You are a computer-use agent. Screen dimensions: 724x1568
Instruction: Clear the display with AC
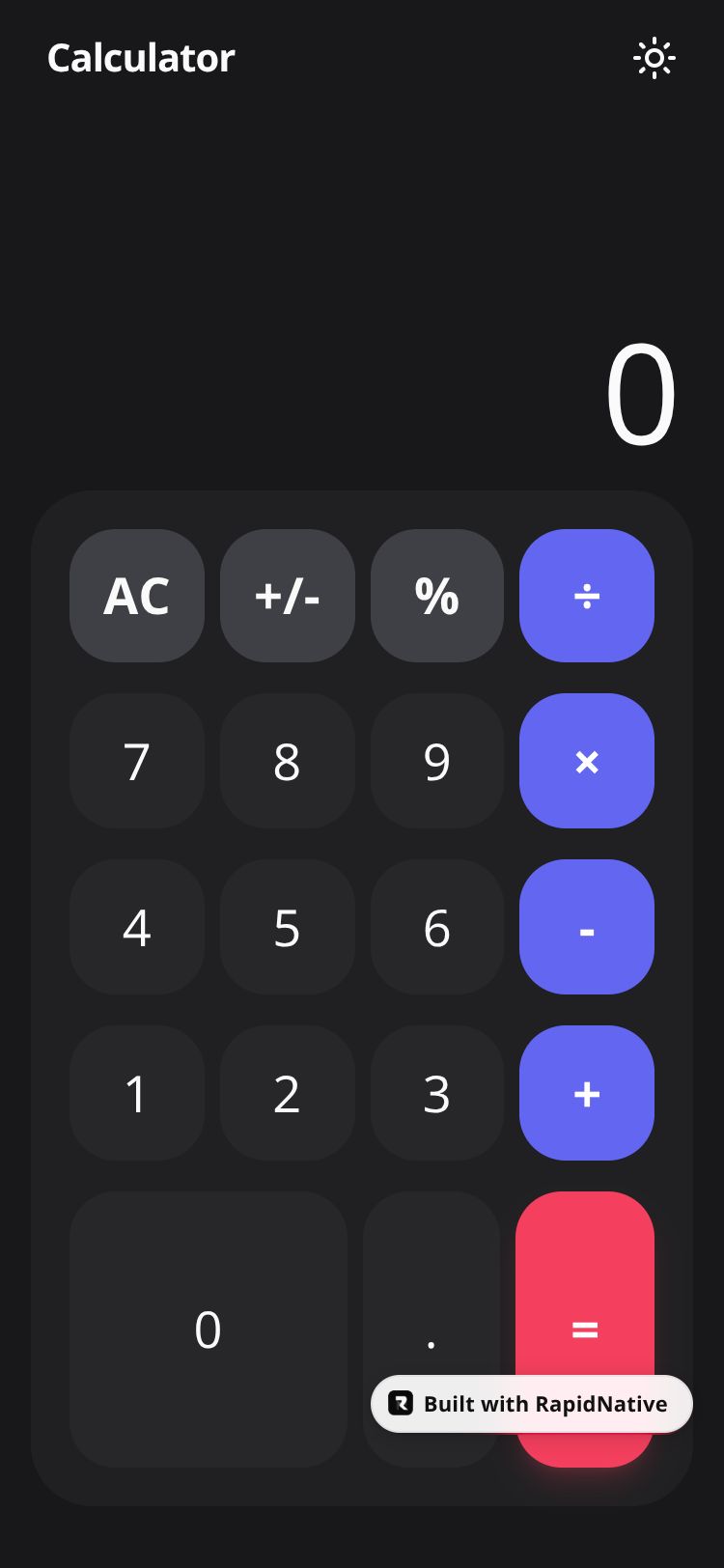click(137, 596)
